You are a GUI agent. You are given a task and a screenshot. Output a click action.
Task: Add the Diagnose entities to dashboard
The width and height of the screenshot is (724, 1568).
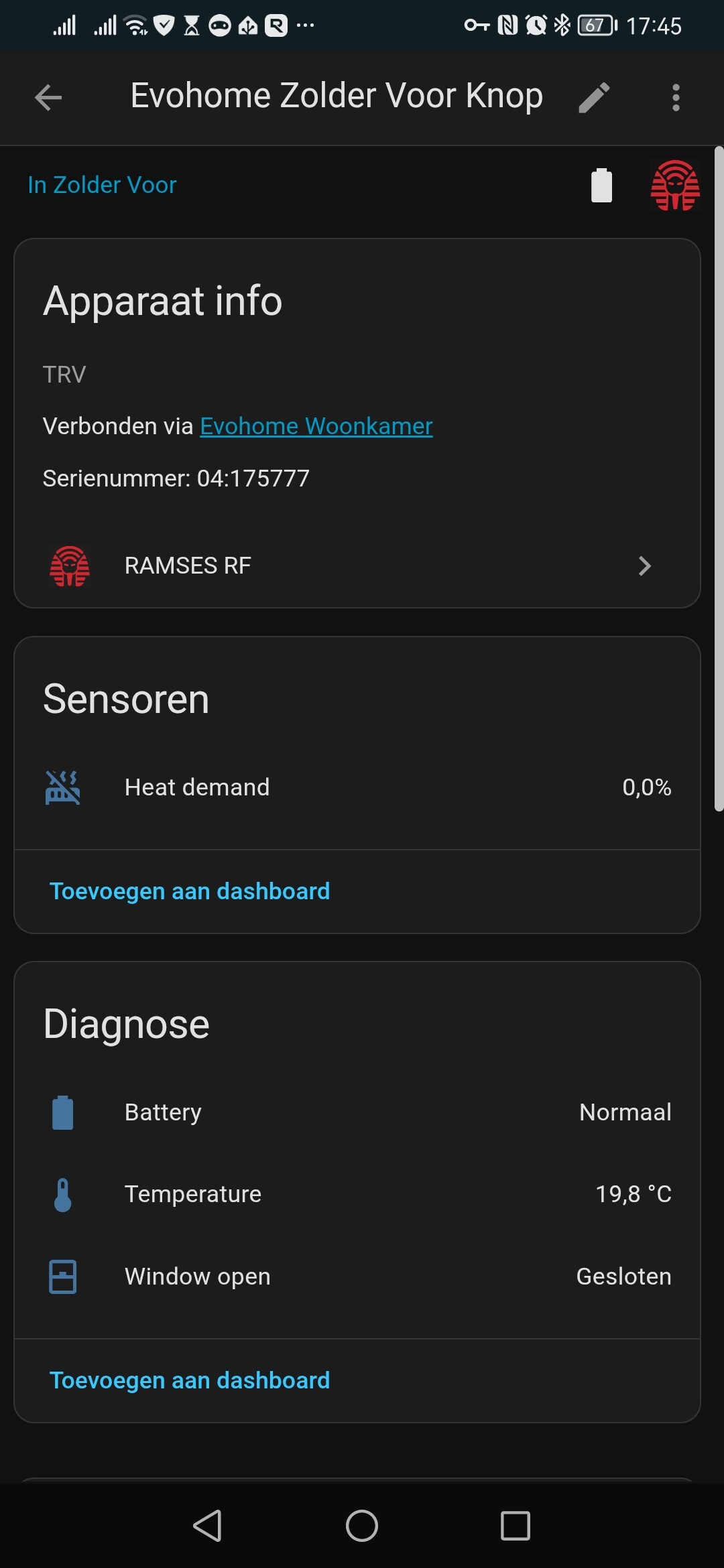point(190,1380)
